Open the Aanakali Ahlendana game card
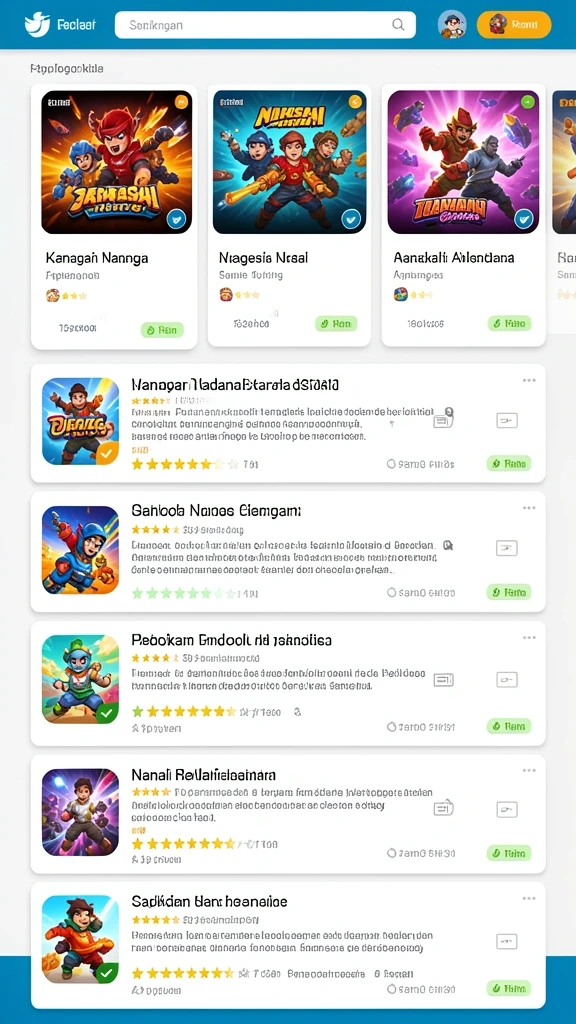This screenshot has height=1024, width=576. click(463, 215)
